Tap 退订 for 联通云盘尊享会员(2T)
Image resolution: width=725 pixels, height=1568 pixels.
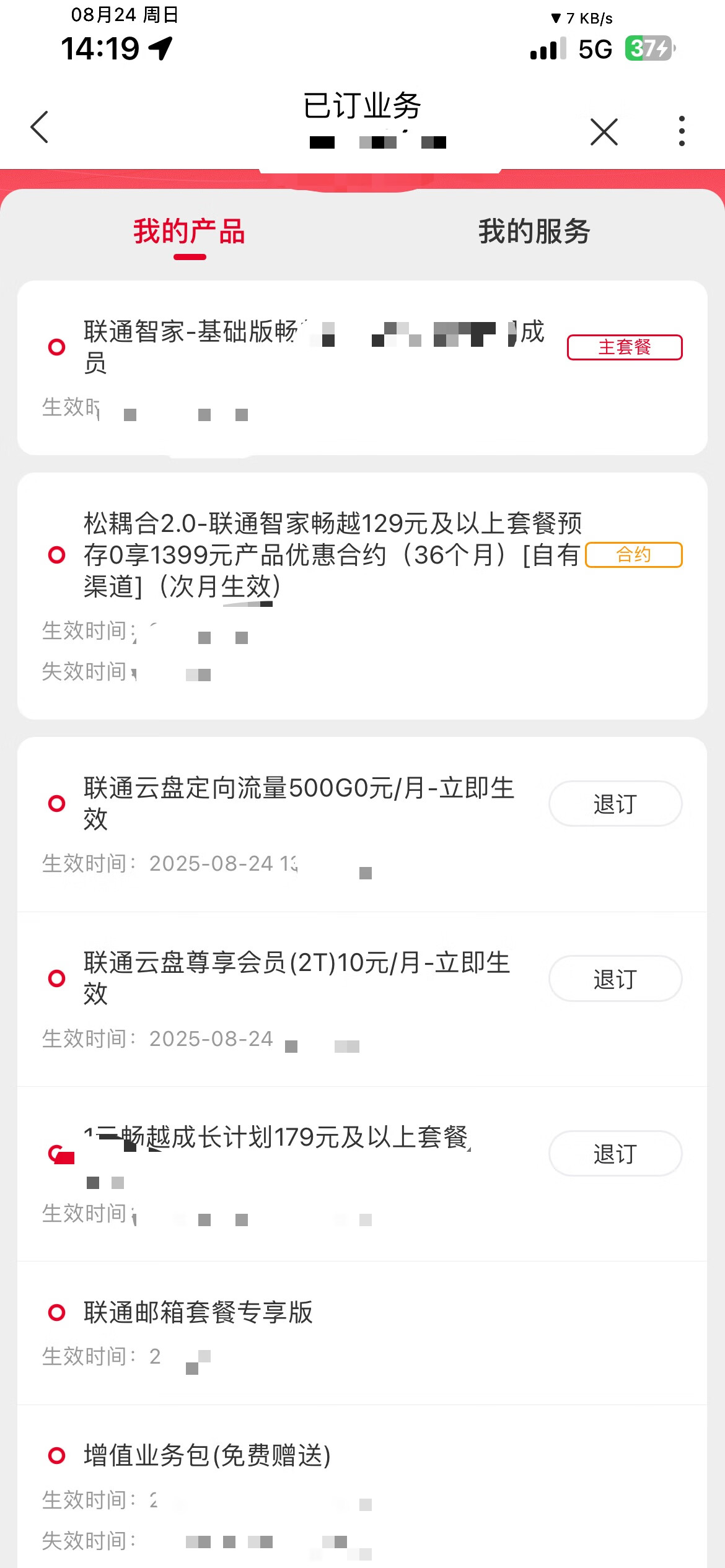pos(615,979)
